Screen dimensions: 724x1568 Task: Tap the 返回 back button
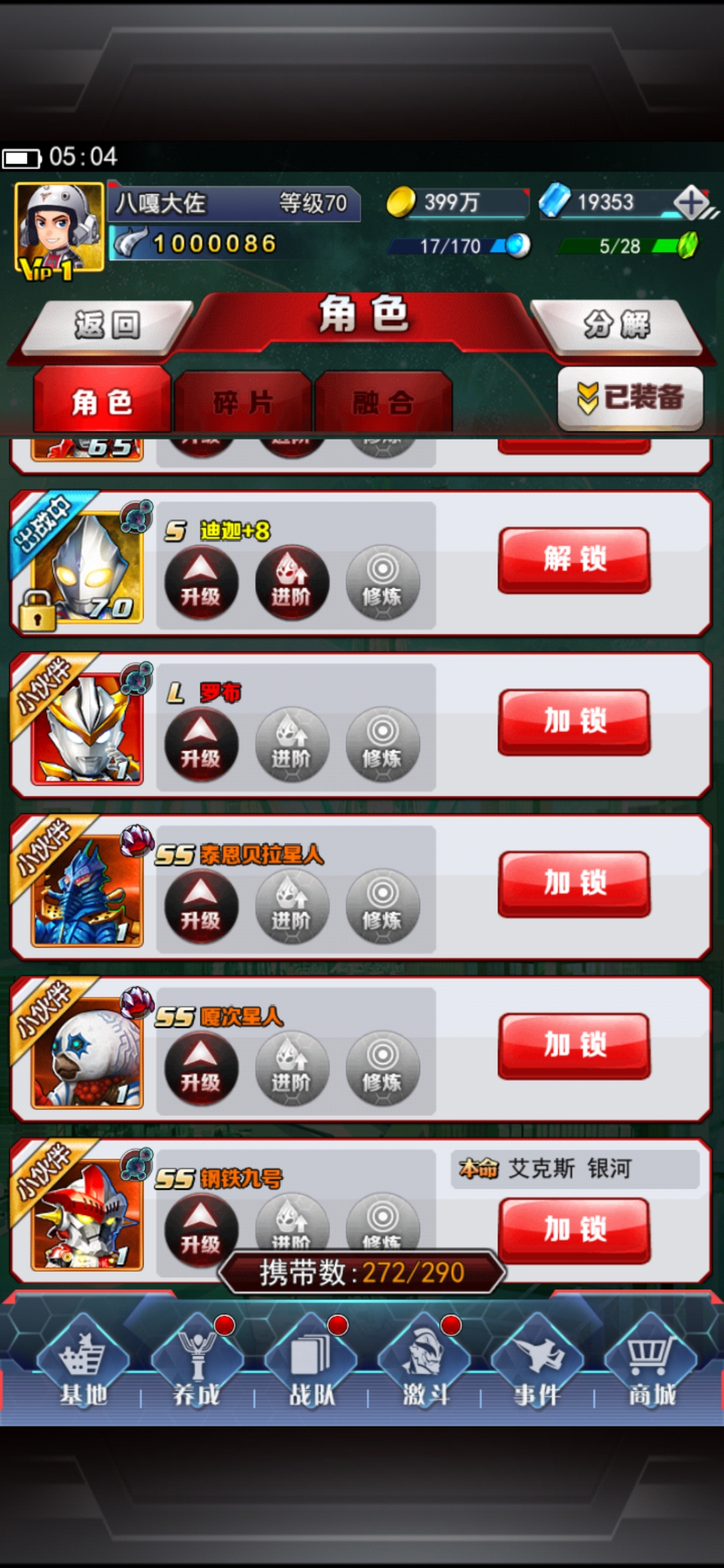point(107,326)
